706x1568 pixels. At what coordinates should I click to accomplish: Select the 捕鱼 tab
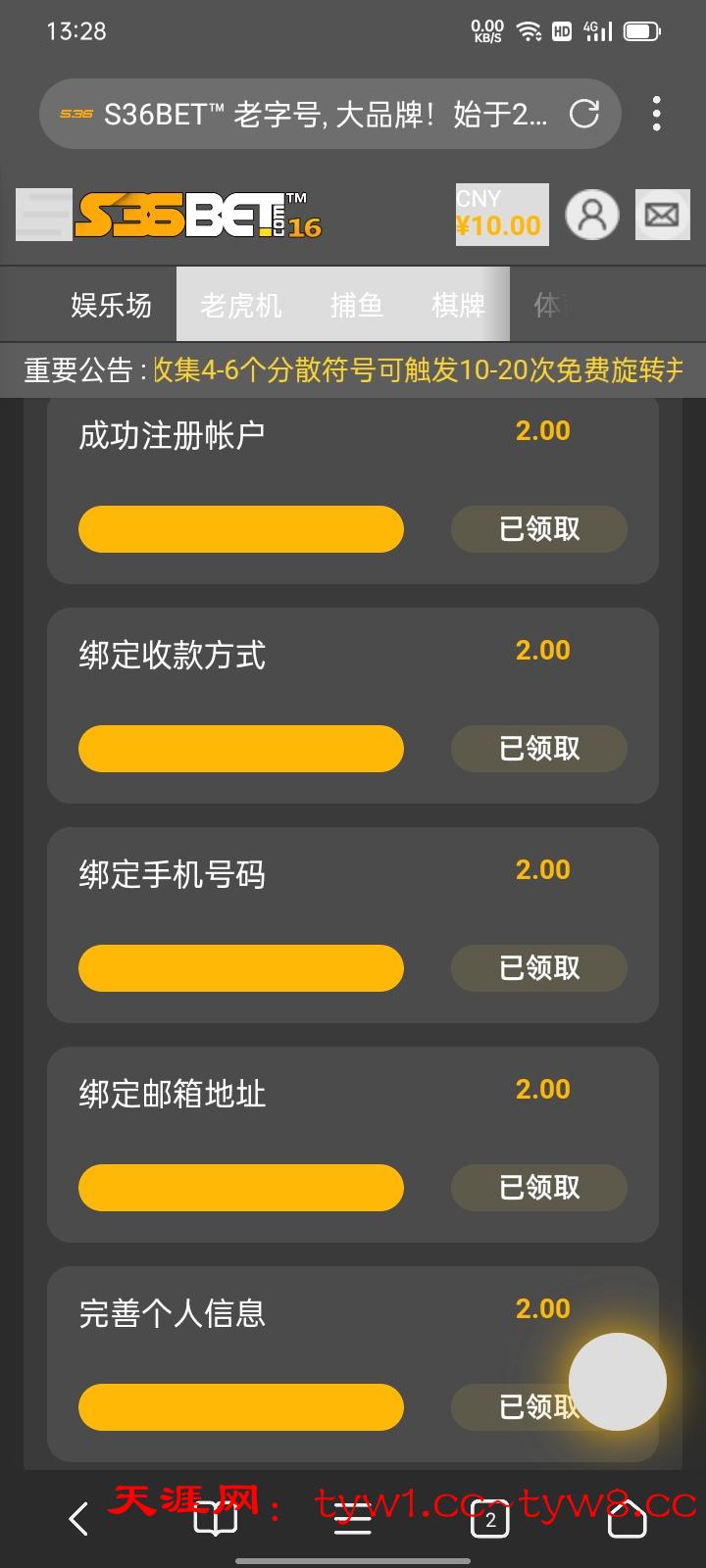(x=356, y=305)
